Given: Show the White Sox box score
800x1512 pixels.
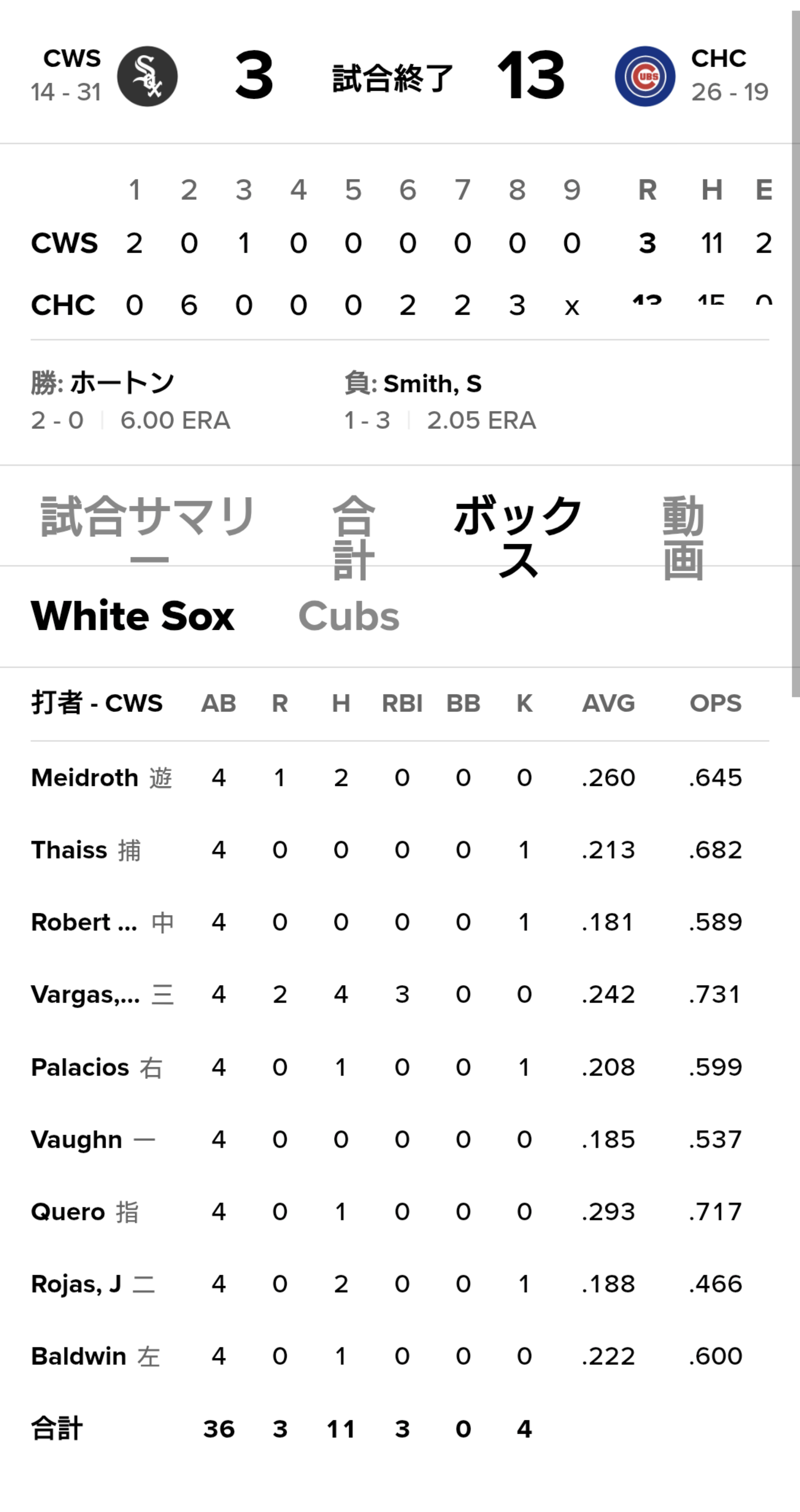Looking at the screenshot, I should (133, 616).
